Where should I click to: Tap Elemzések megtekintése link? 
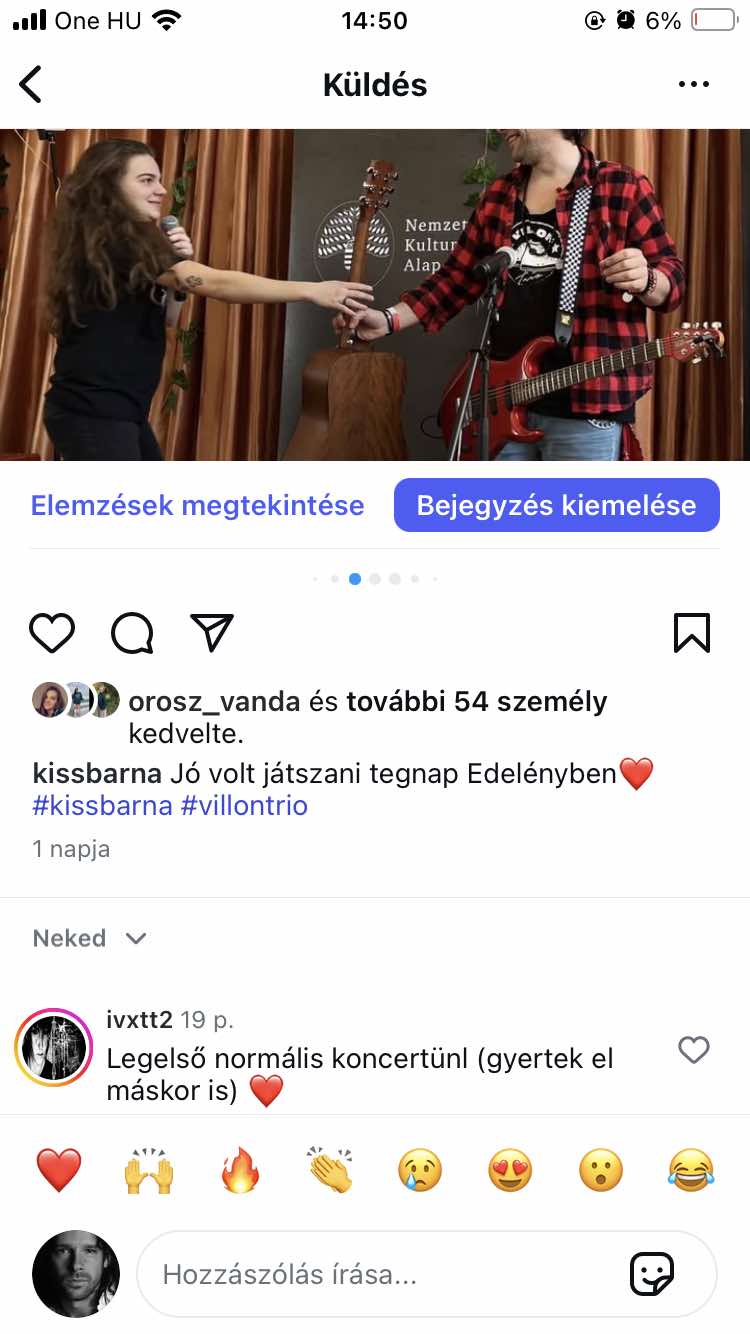197,505
